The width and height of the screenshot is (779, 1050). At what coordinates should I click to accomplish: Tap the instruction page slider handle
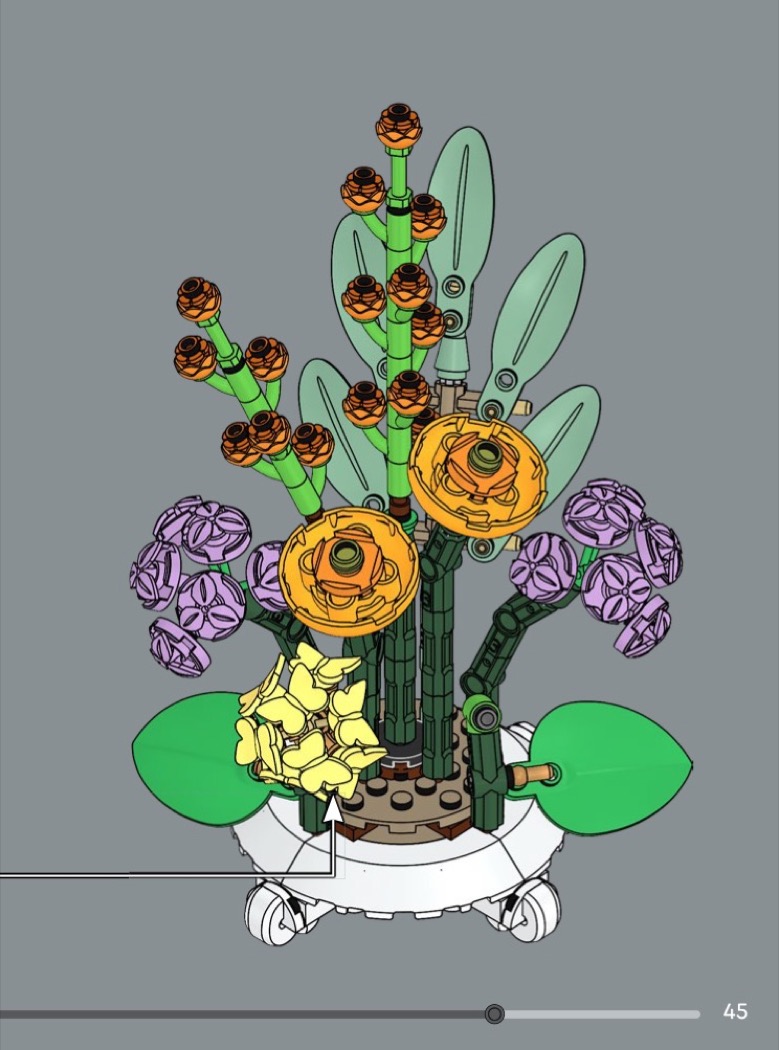(494, 1014)
